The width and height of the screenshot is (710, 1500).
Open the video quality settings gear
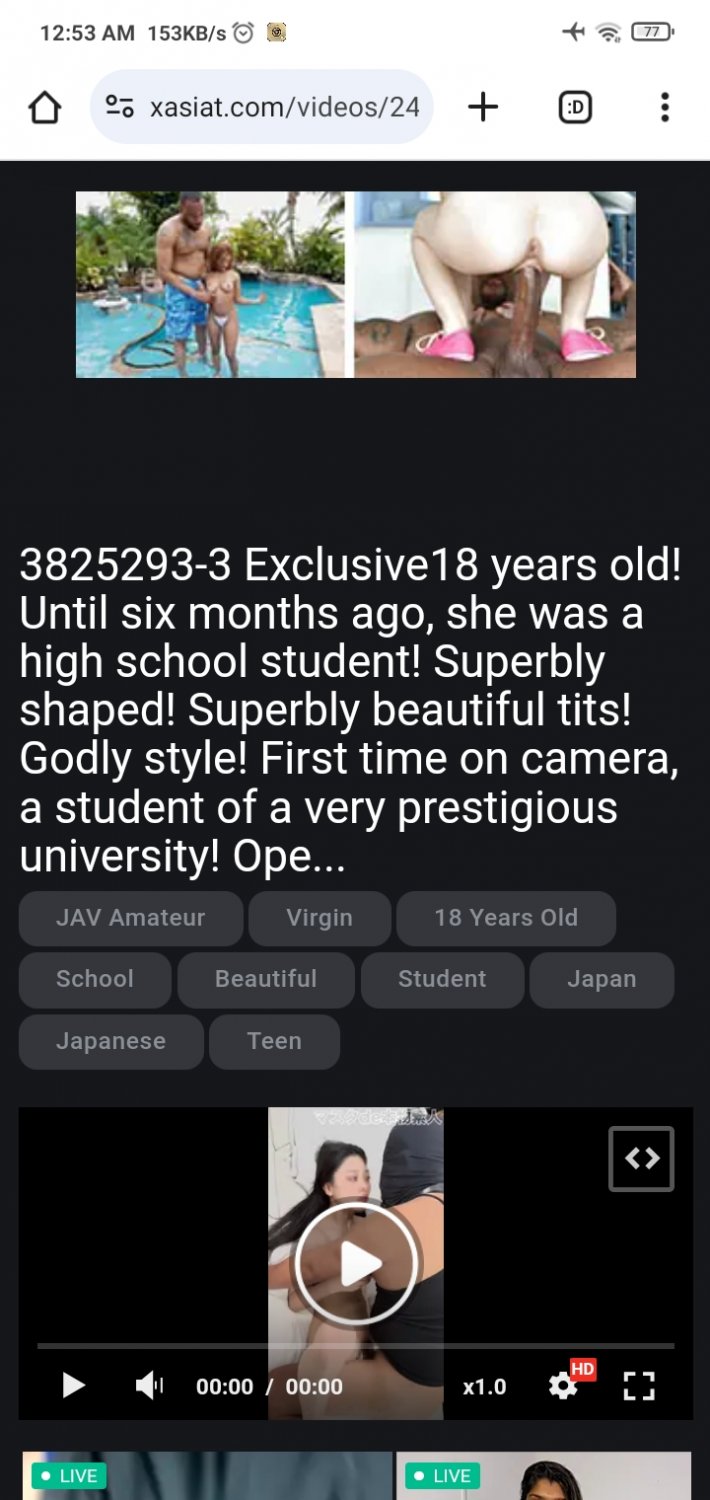[x=564, y=1386]
